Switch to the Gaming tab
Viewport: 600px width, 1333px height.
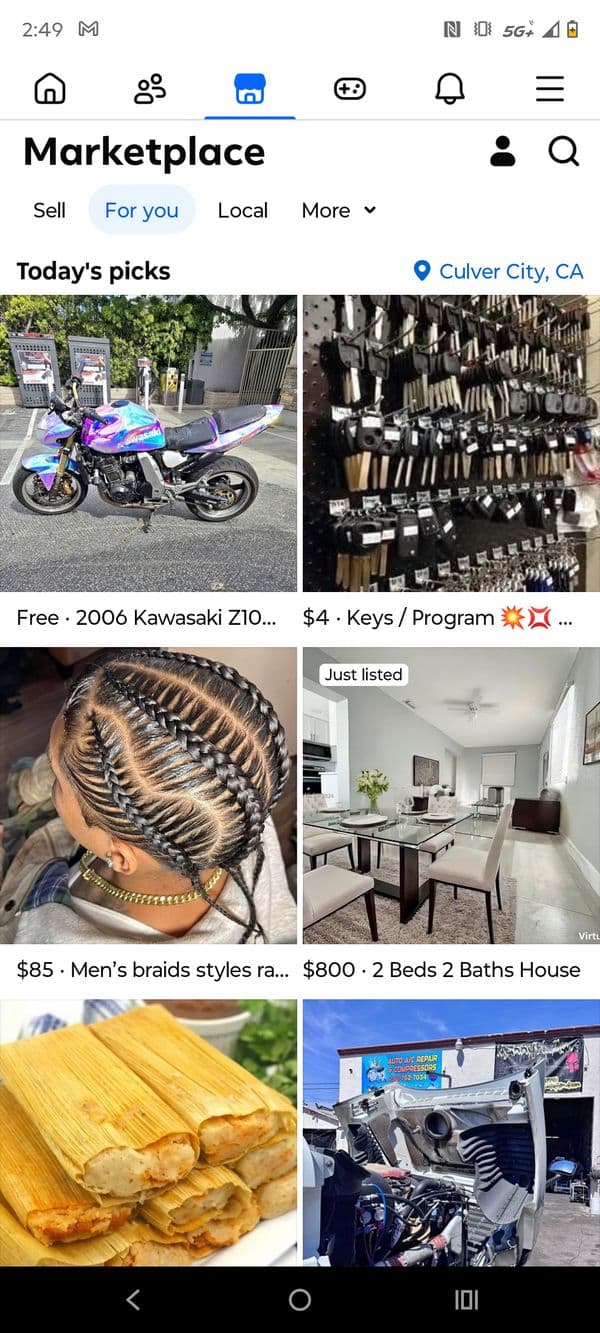point(349,89)
